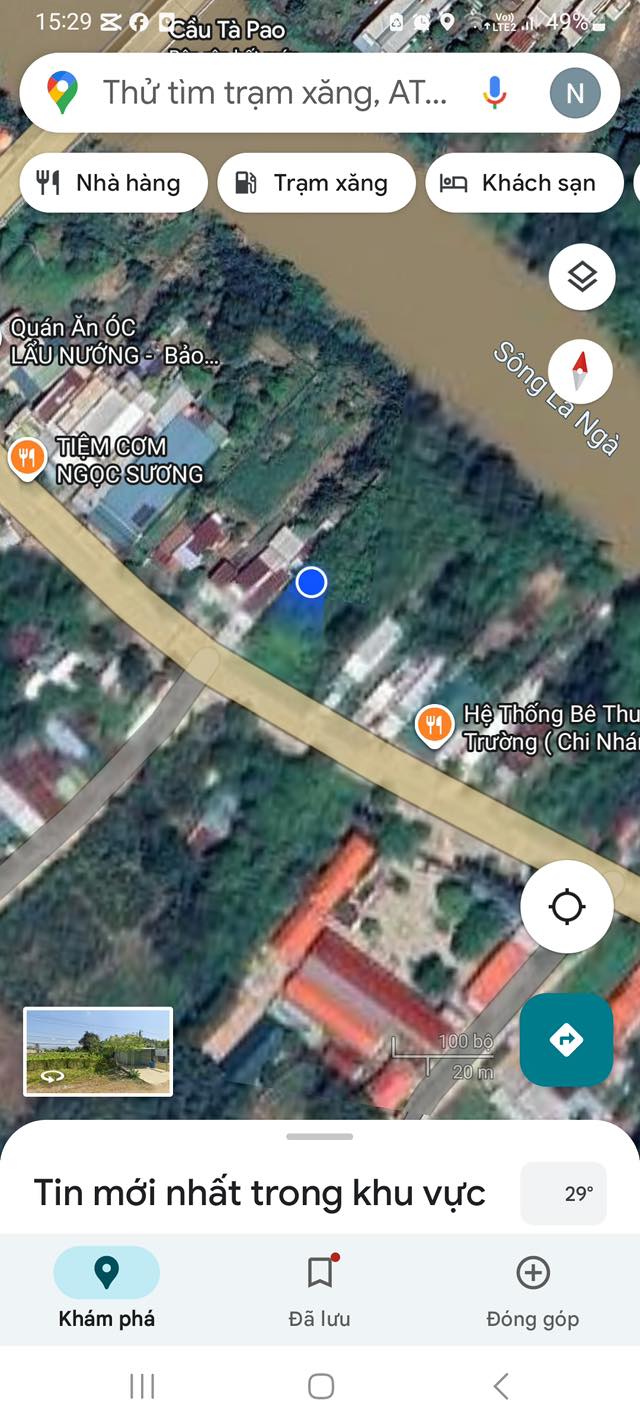Go back using the system back button
This screenshot has width=640, height=1426.
[501, 1385]
